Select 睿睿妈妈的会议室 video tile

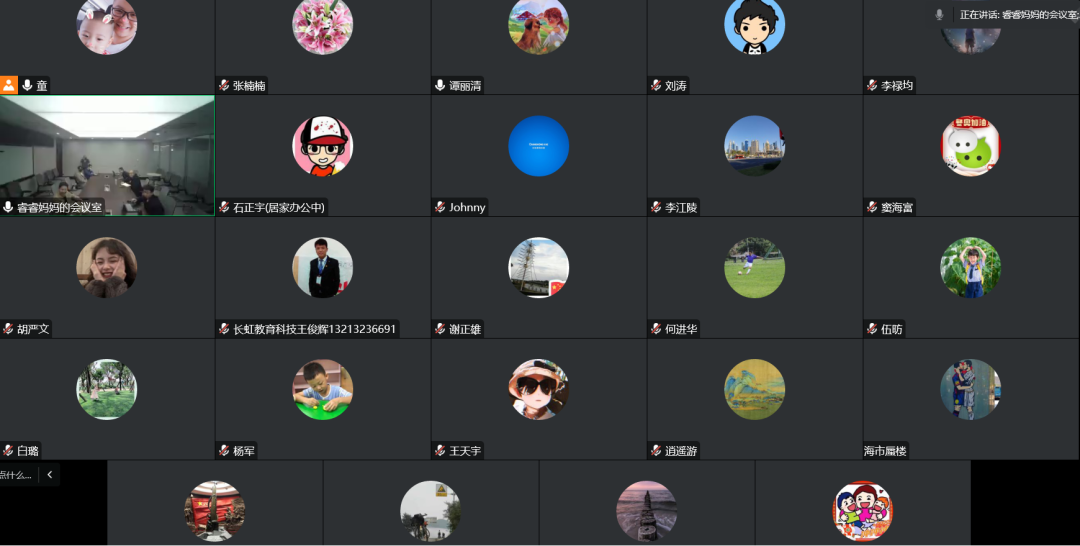pos(107,155)
